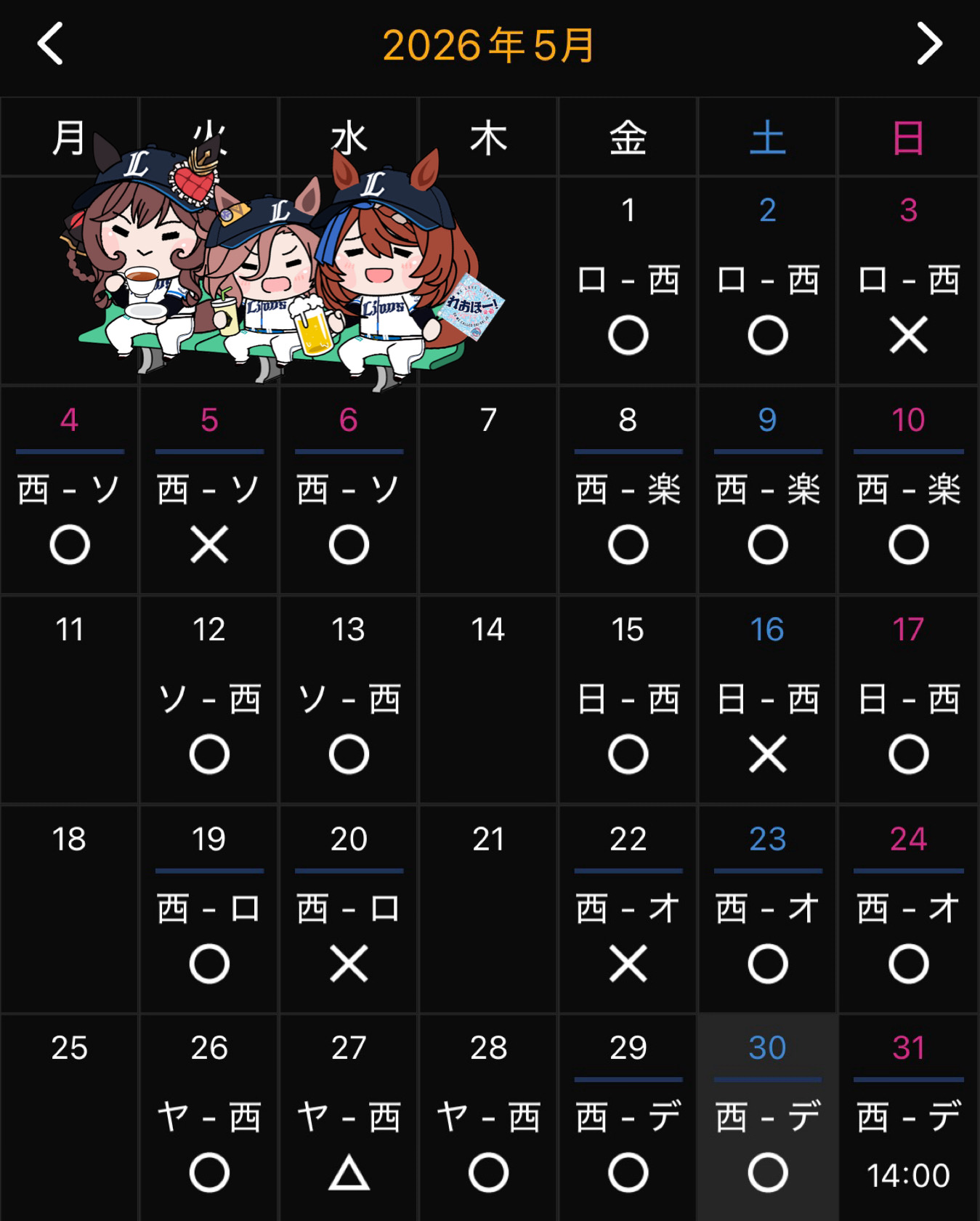Go to the previous month

point(50,44)
